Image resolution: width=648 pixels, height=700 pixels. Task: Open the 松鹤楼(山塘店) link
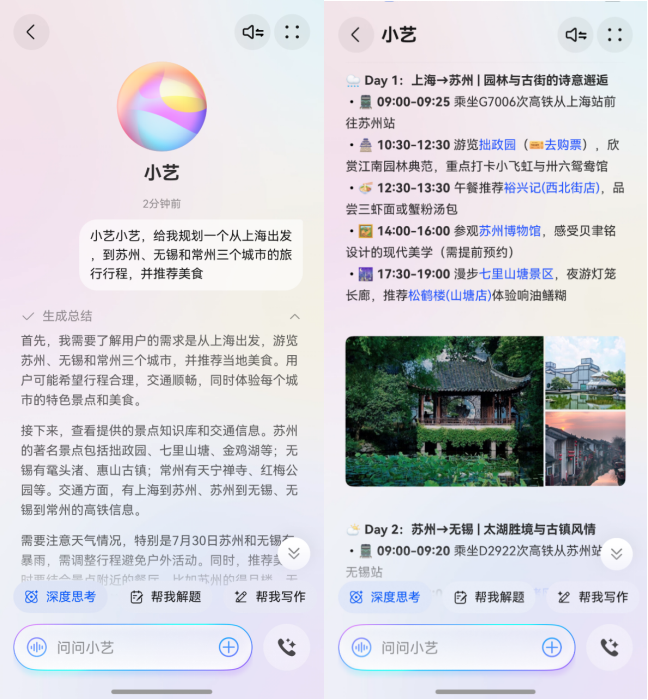pos(450,295)
